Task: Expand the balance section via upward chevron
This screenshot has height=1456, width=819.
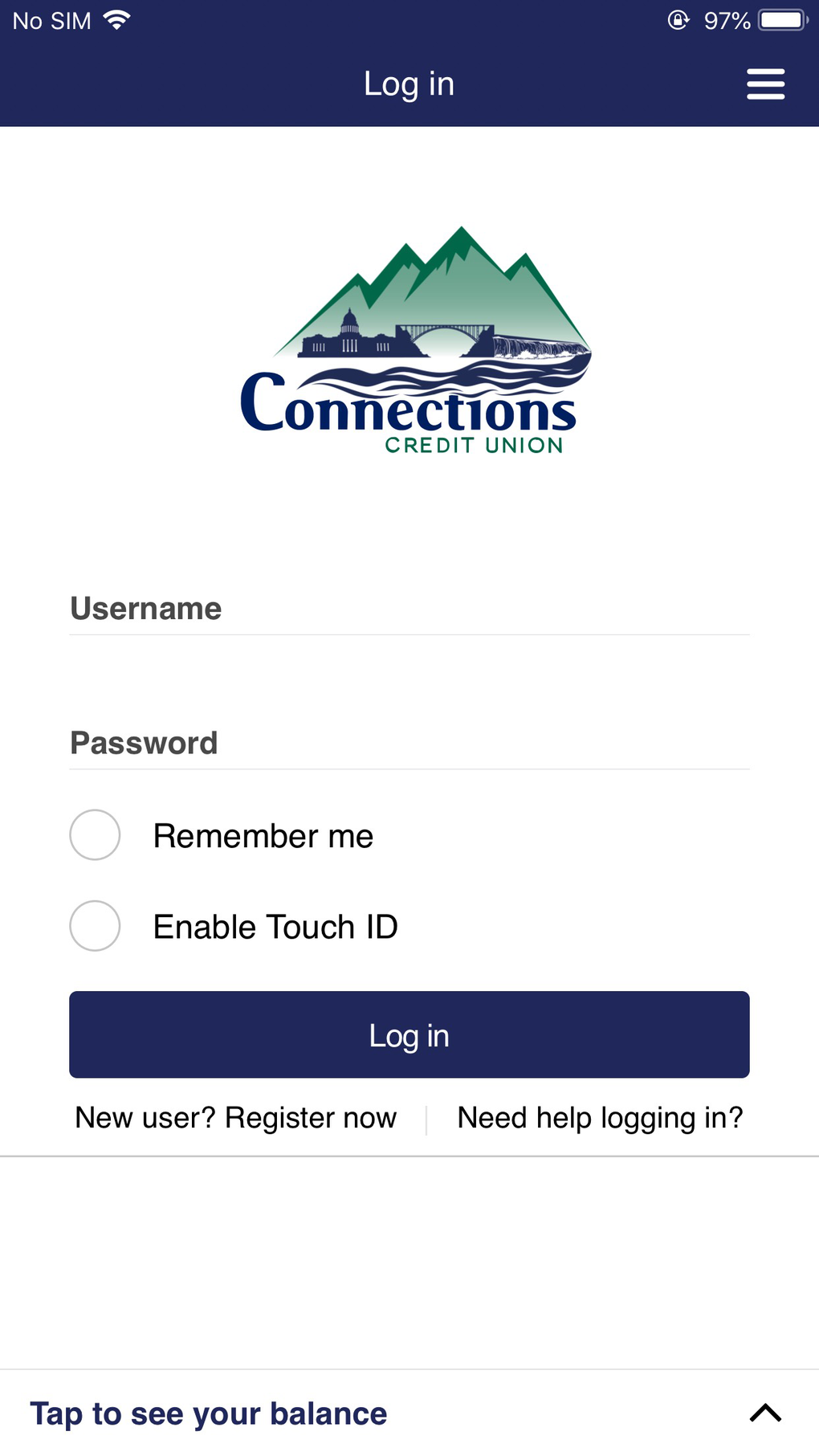Action: pyautogui.click(x=766, y=1413)
